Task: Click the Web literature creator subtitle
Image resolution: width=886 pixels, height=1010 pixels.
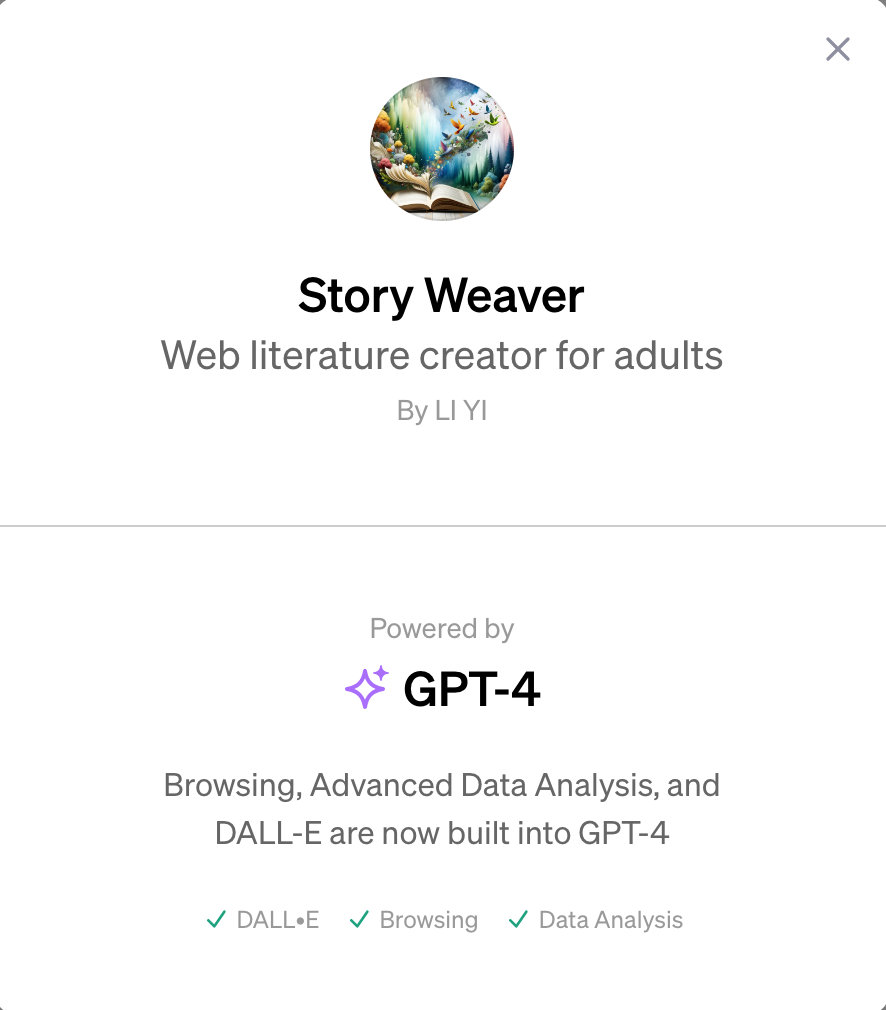Action: 441,356
